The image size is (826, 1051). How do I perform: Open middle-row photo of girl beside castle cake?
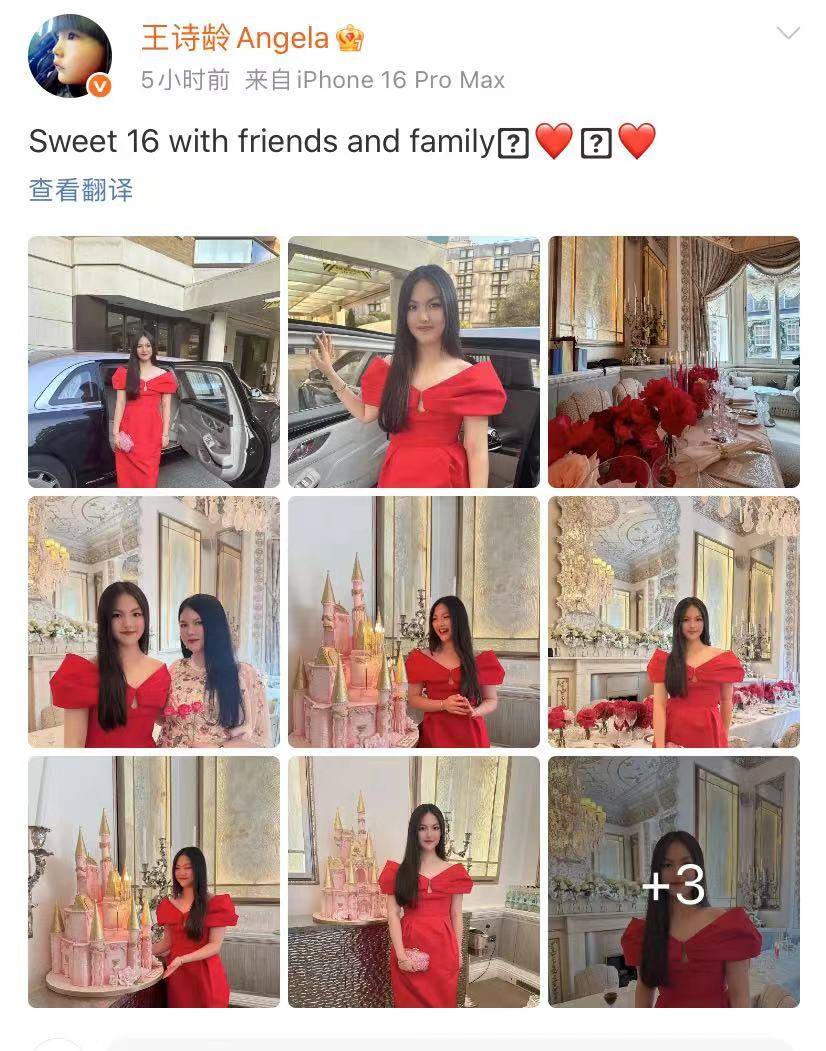point(414,622)
